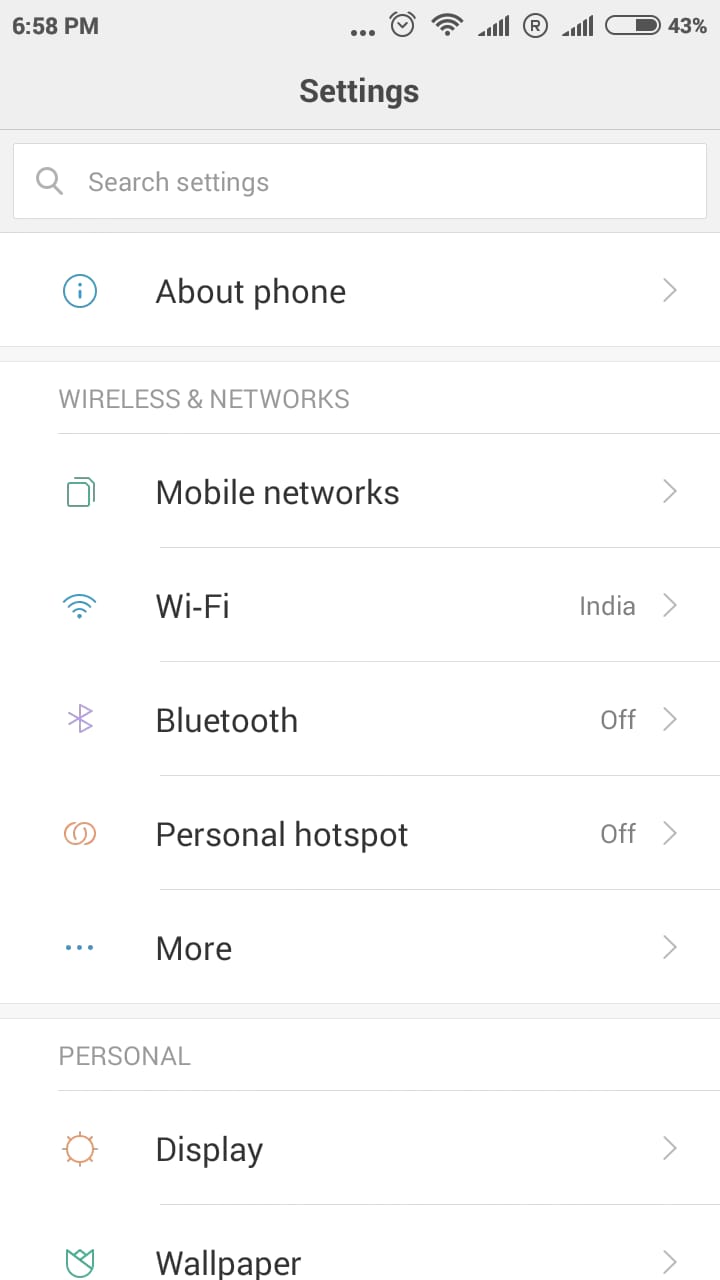Open Personal hotspot settings

click(x=360, y=833)
